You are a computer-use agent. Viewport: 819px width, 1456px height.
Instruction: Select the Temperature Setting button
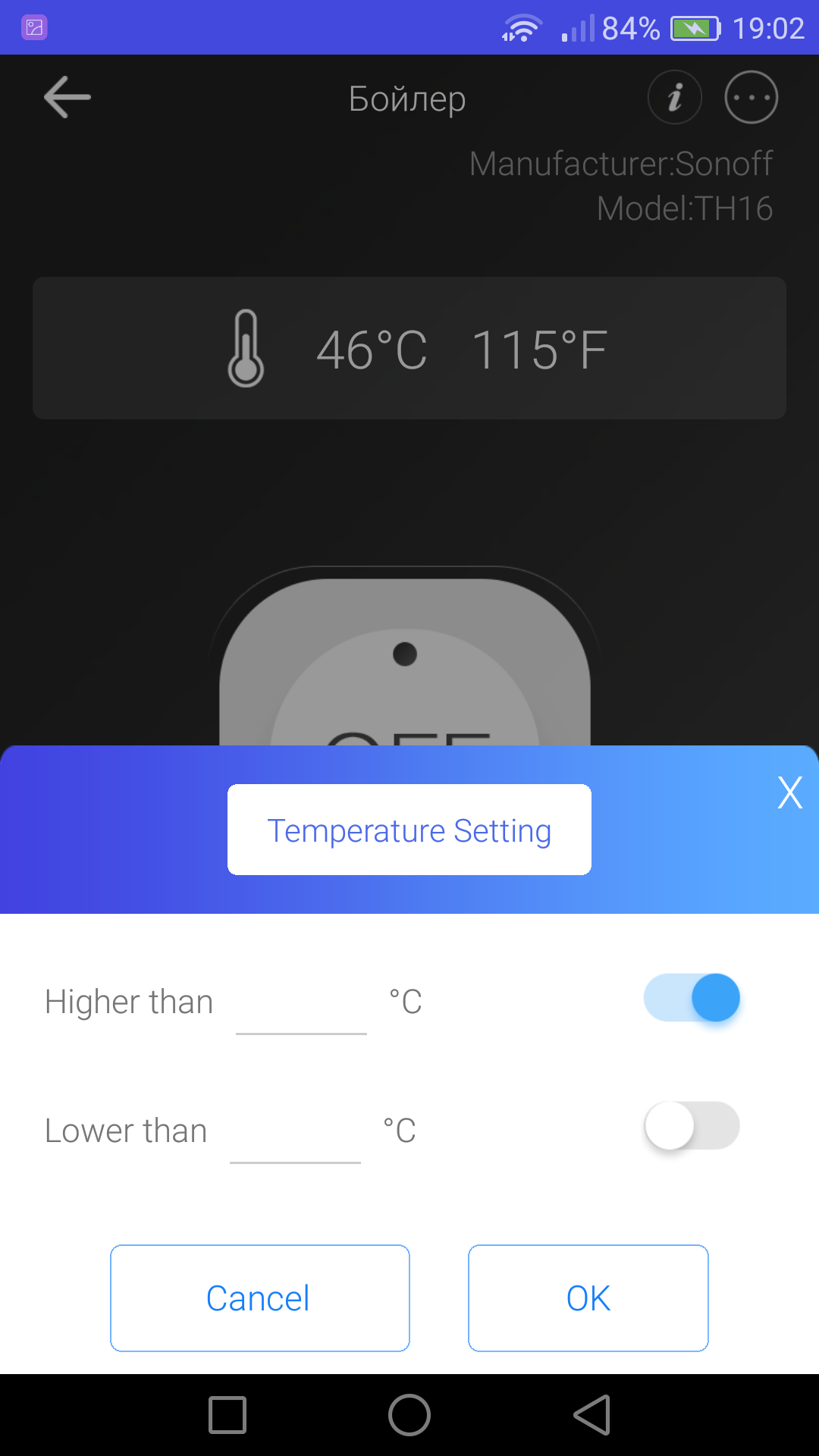point(409,830)
